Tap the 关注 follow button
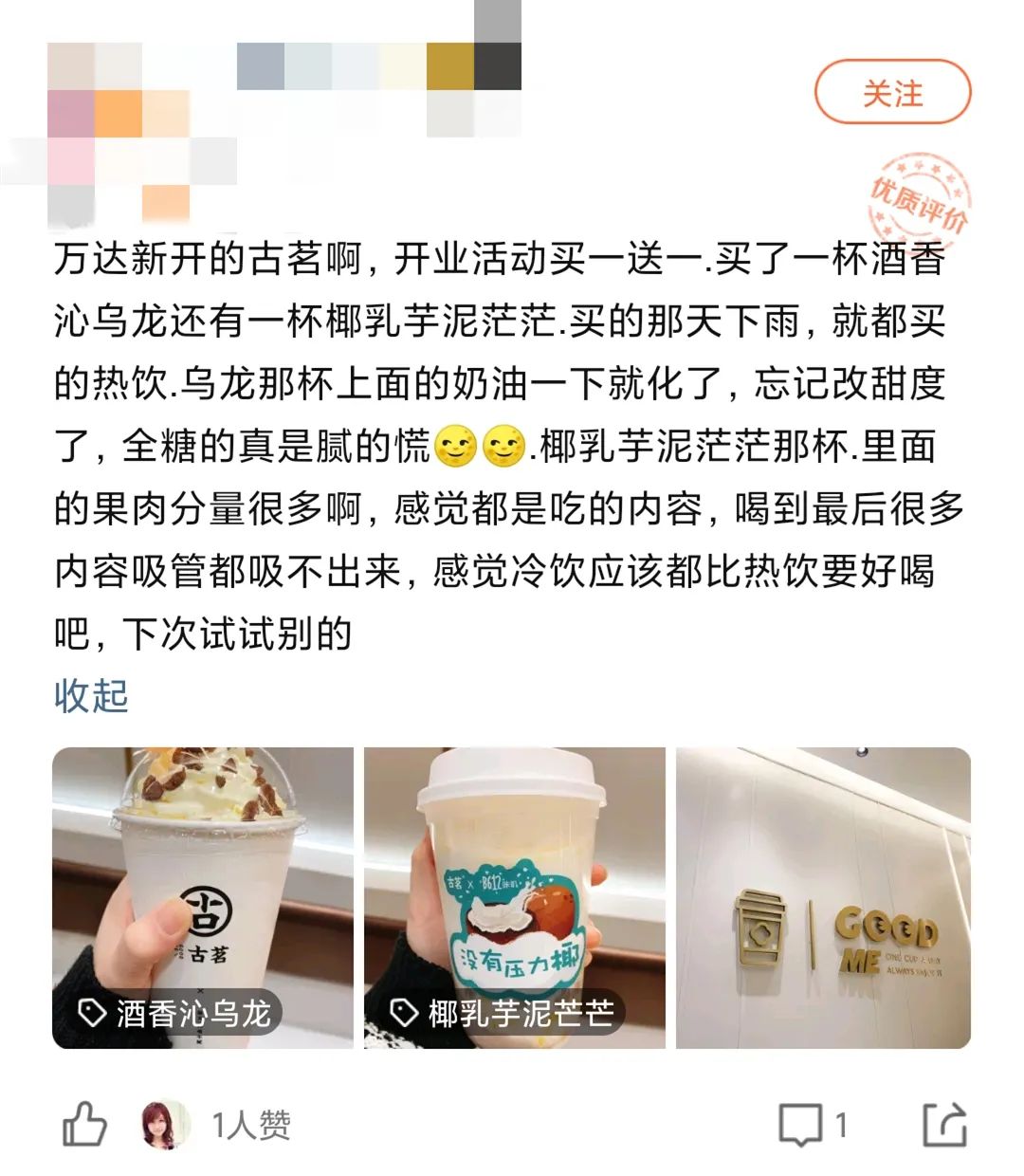Screen dimensions: 1024x1176 (892, 92)
